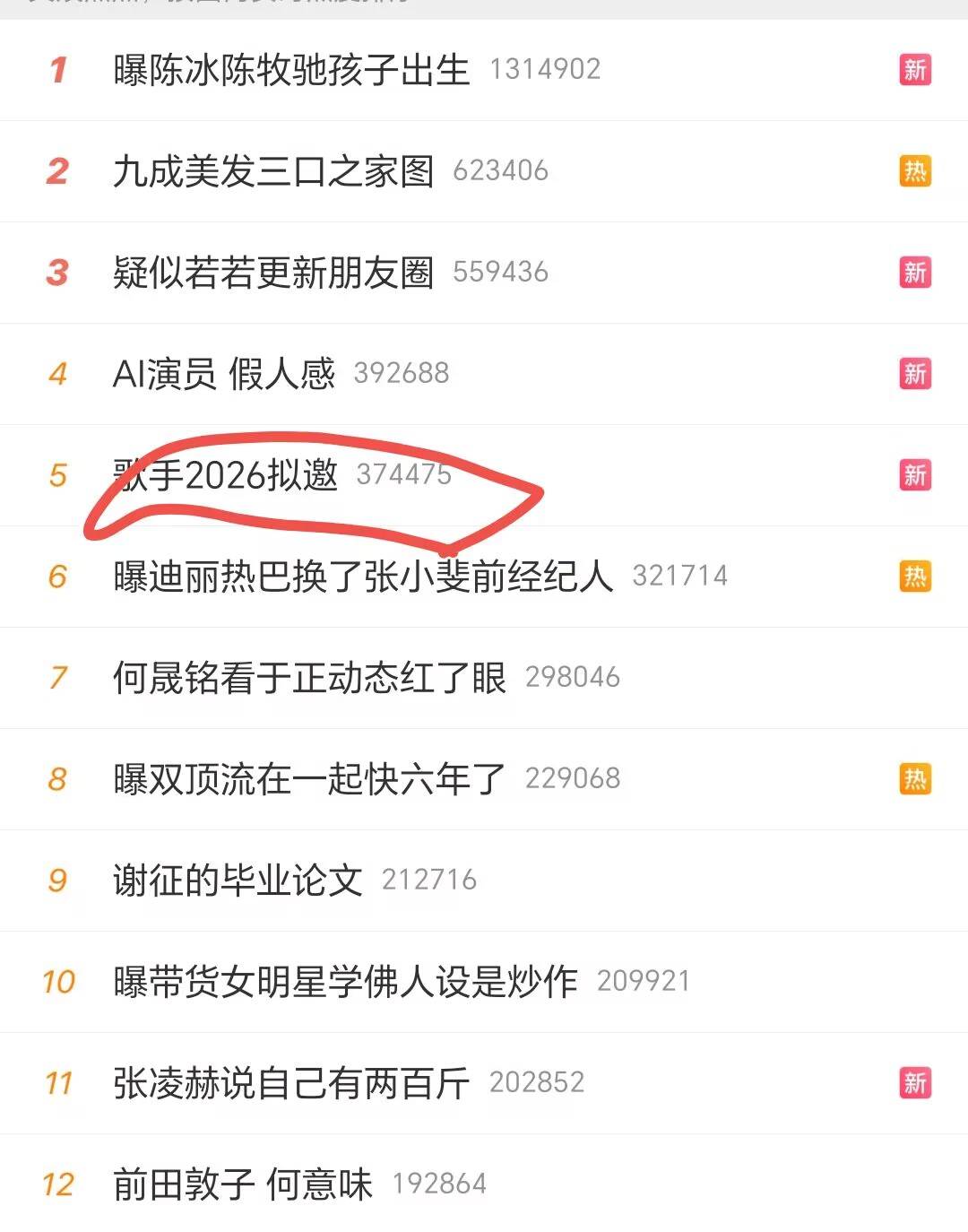View the hot search 张凌赫说自己有两百斤
968x1232 pixels.
tap(291, 1083)
